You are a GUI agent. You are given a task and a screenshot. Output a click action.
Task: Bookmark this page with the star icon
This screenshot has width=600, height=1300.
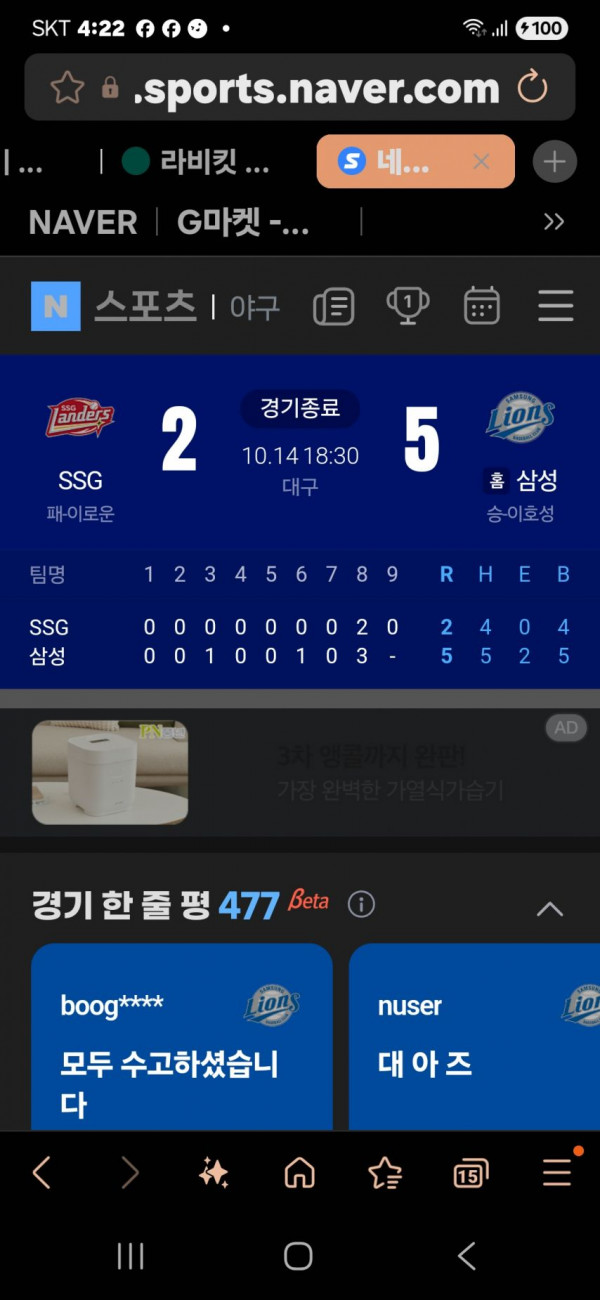pyautogui.click(x=67, y=88)
